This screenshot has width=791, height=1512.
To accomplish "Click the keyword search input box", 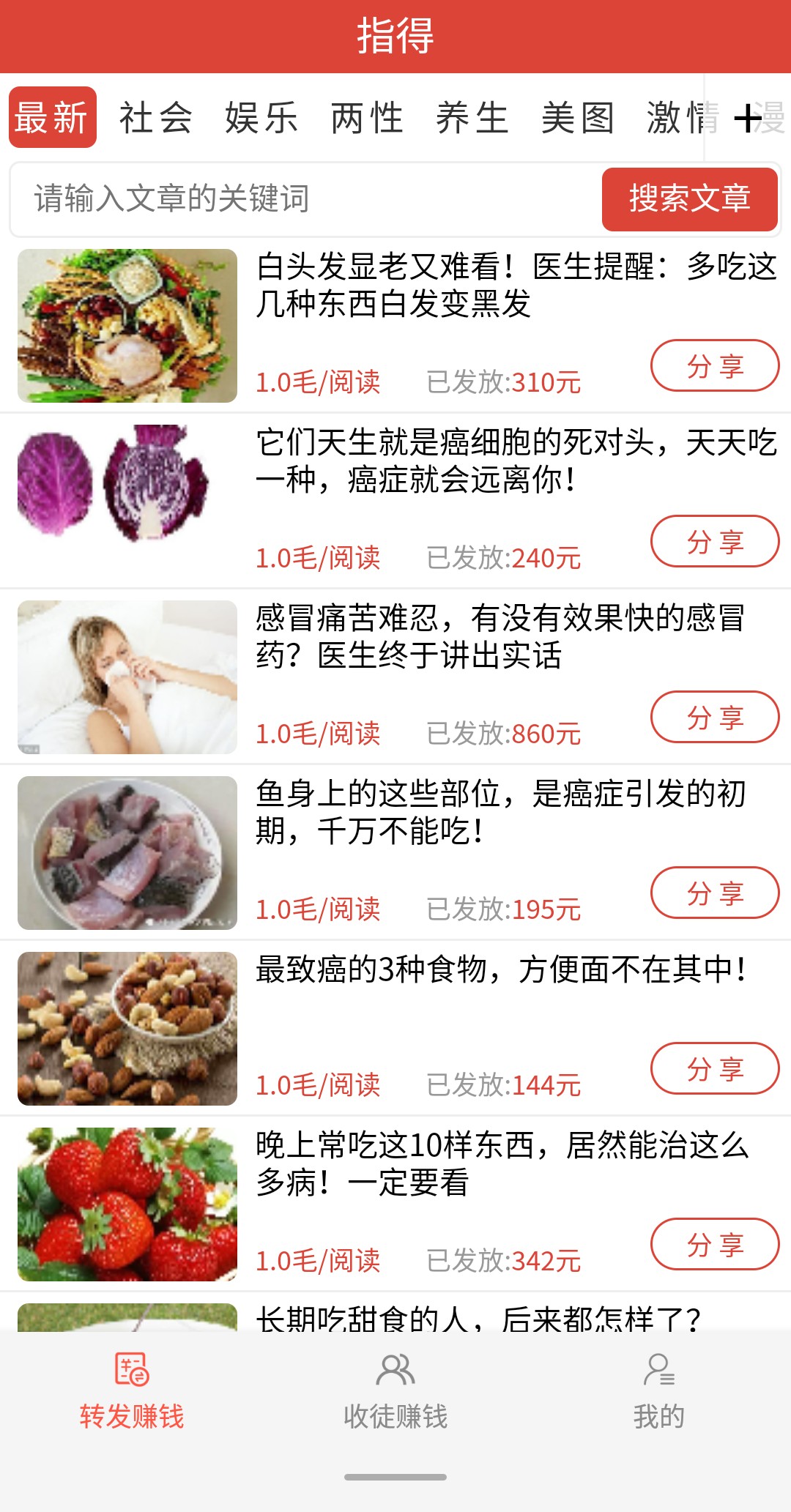I will pyautogui.click(x=293, y=198).
